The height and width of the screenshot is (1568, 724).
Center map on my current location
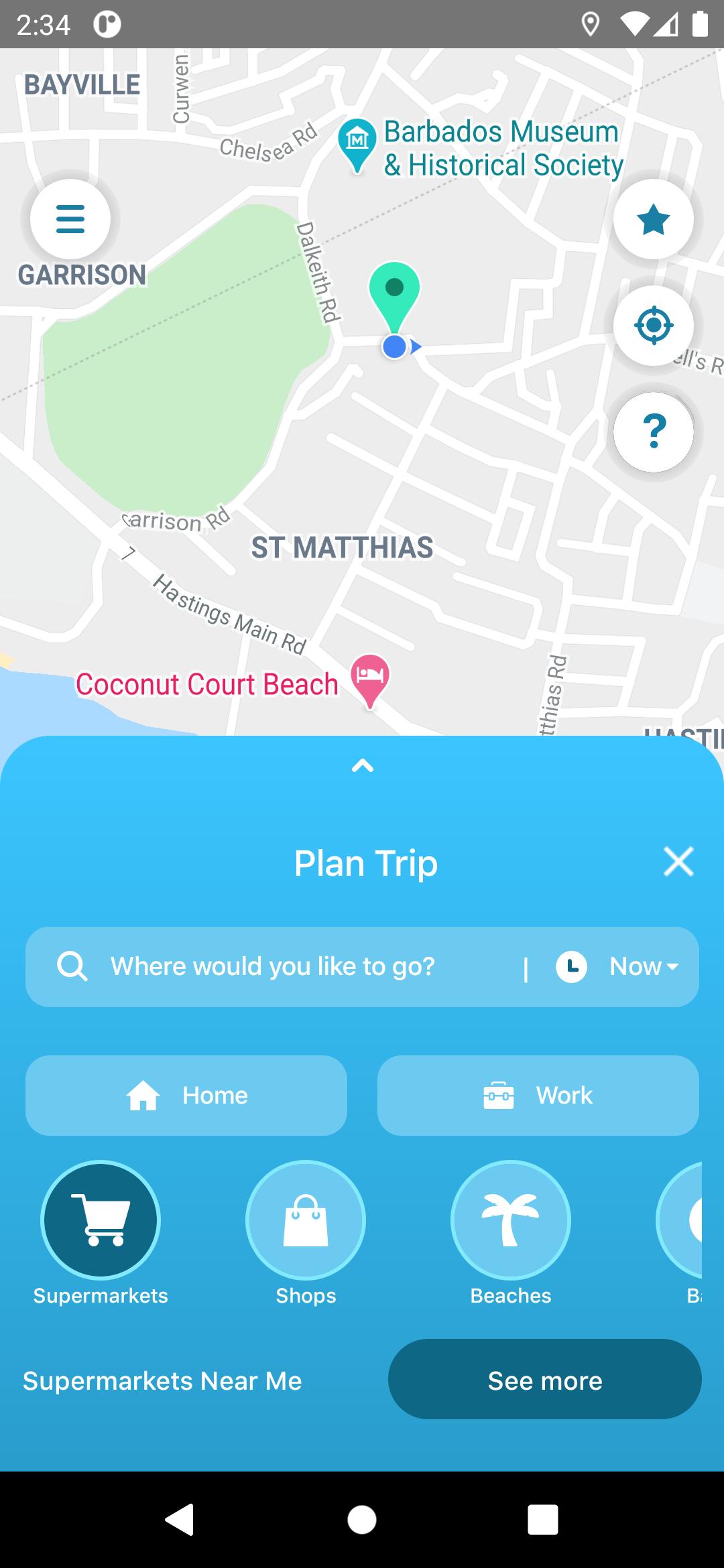(x=653, y=326)
